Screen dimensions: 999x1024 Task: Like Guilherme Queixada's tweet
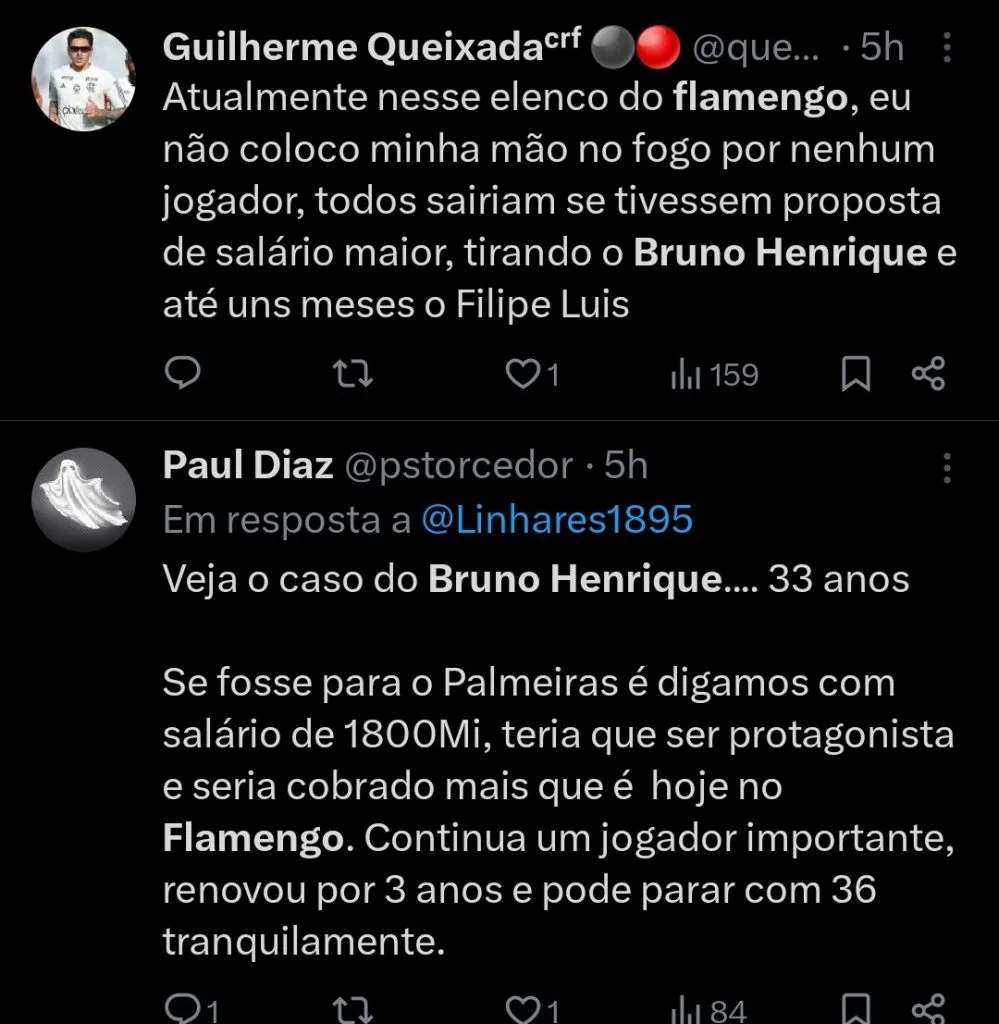coord(521,374)
